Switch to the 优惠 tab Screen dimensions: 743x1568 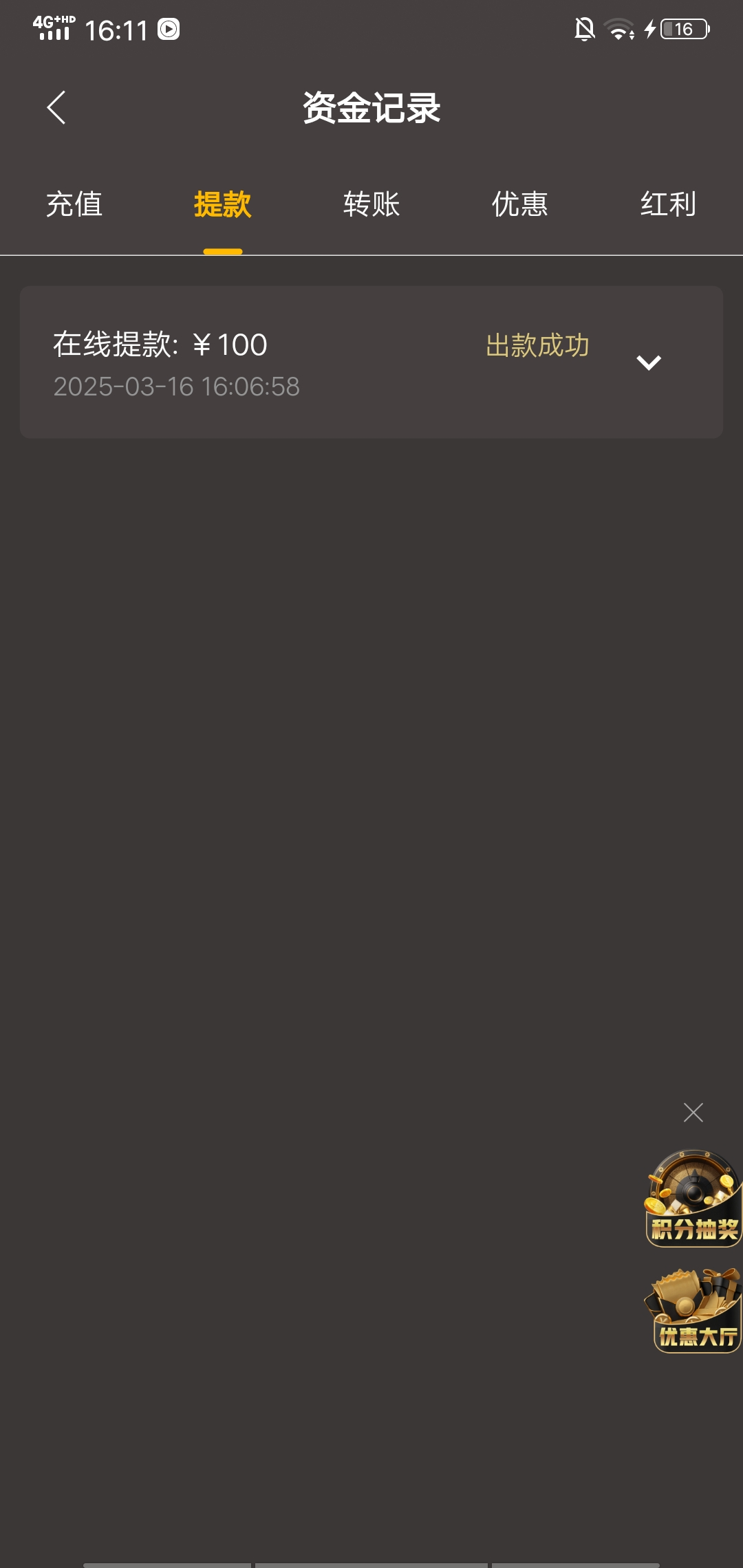point(520,204)
